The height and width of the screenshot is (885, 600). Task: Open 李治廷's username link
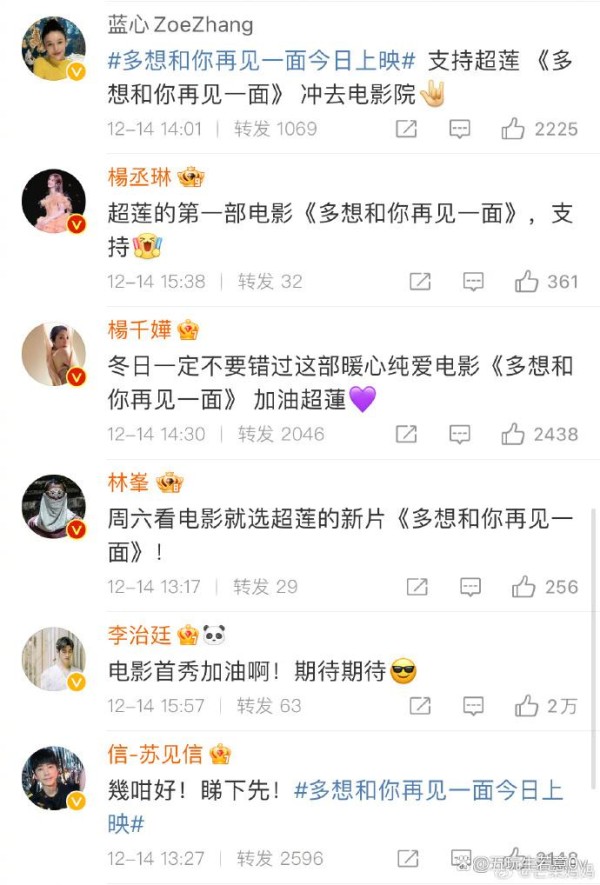point(140,635)
